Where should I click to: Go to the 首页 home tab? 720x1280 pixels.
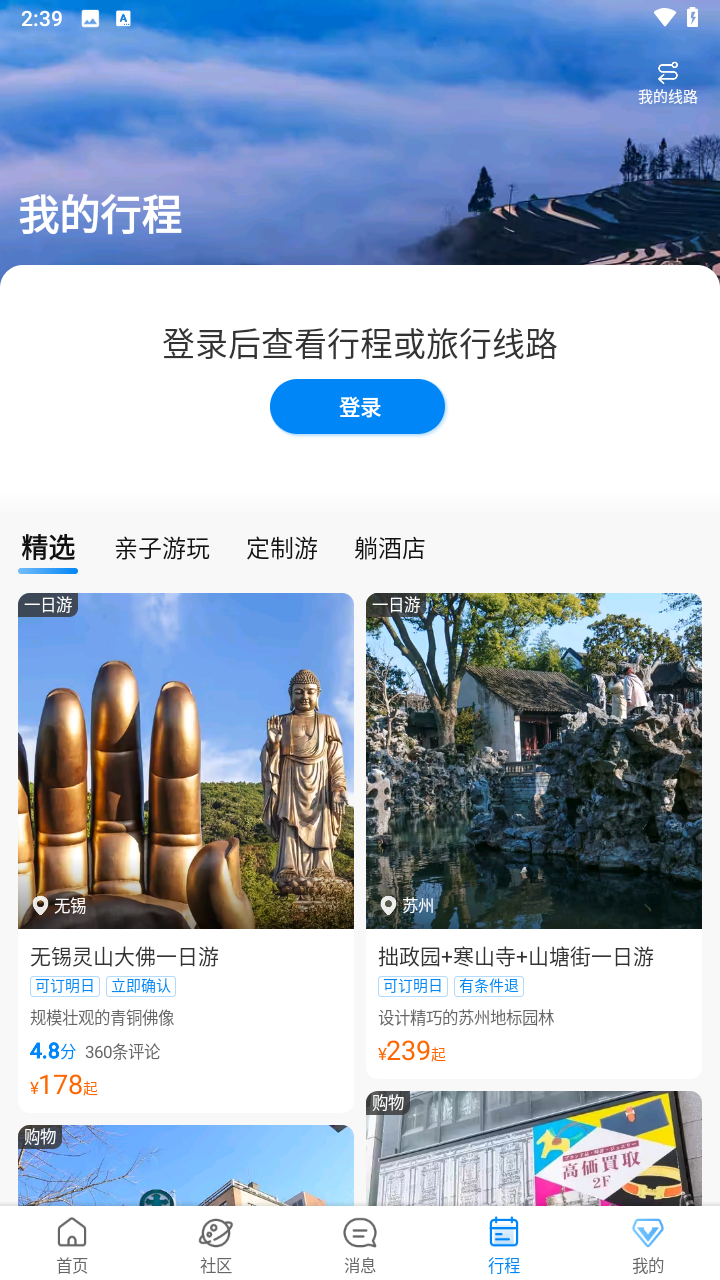72,1245
